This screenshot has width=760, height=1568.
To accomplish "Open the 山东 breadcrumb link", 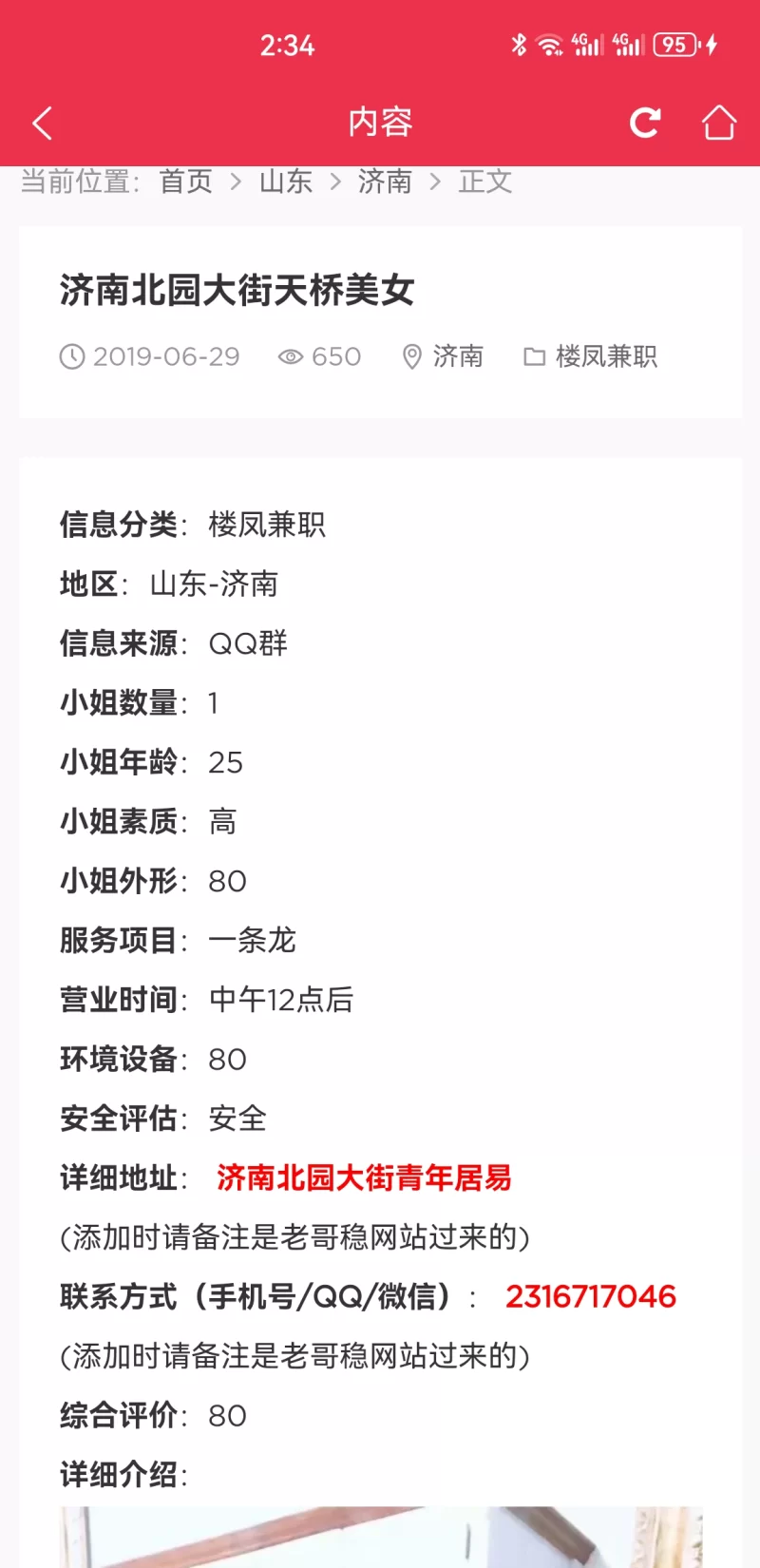I will tap(286, 181).
